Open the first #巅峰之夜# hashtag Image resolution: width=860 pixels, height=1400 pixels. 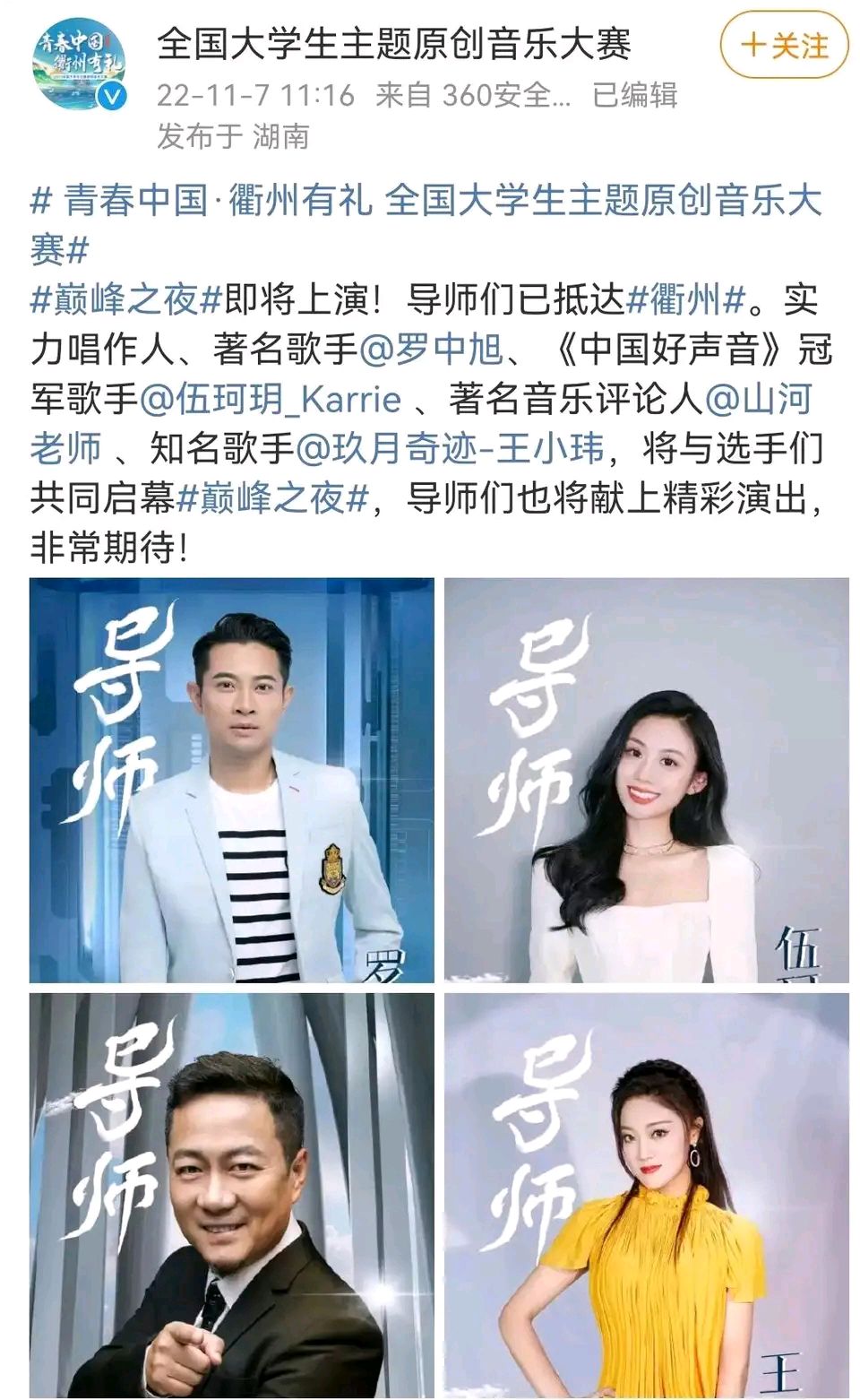(x=125, y=299)
